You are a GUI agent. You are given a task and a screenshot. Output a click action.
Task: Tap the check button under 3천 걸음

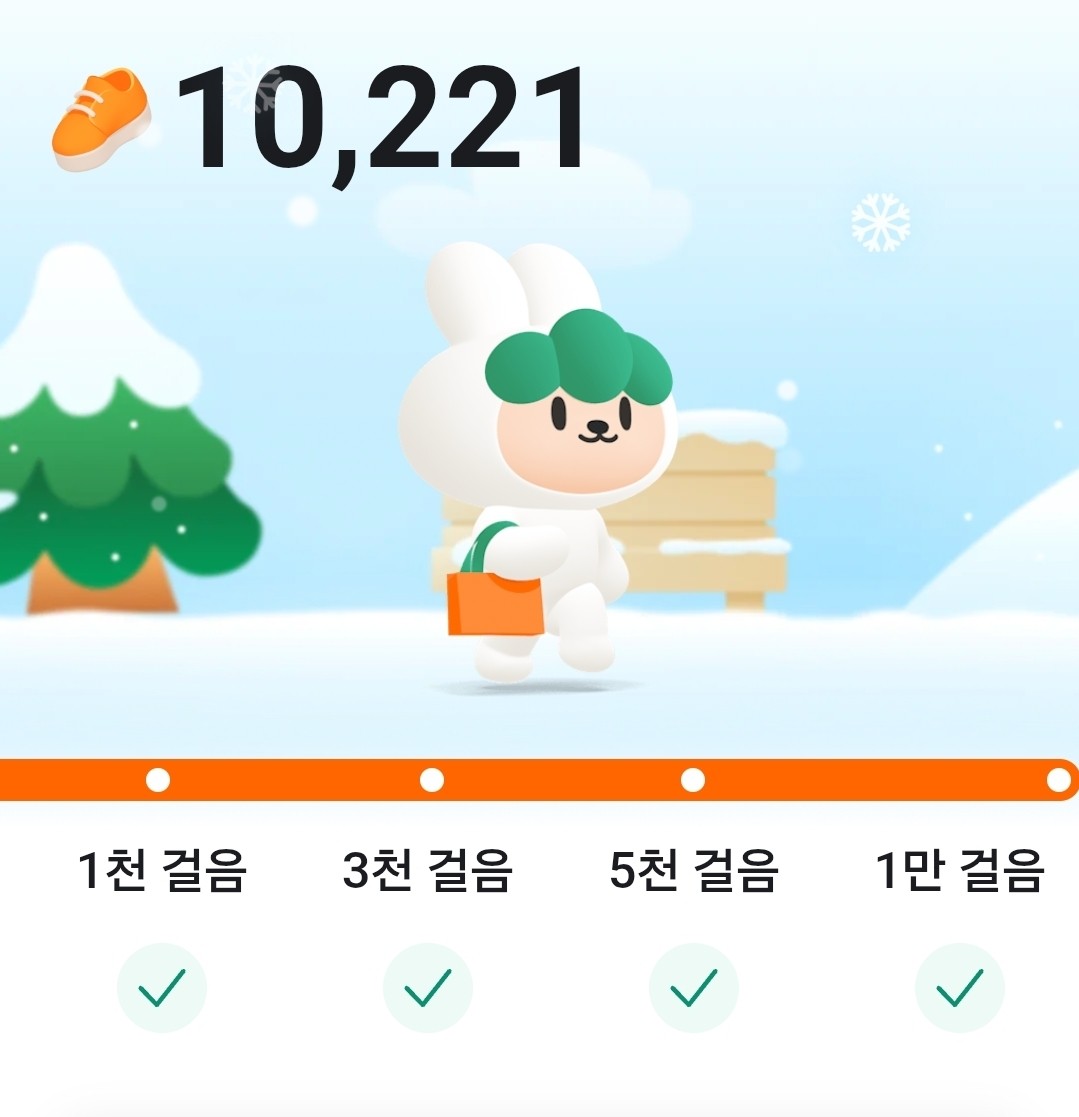tap(427, 987)
